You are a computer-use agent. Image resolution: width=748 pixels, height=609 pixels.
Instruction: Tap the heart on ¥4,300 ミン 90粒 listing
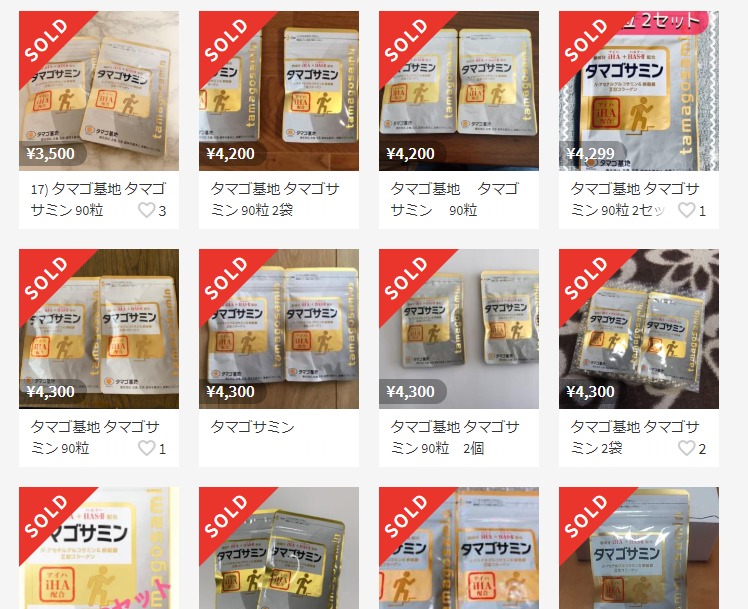click(x=146, y=448)
